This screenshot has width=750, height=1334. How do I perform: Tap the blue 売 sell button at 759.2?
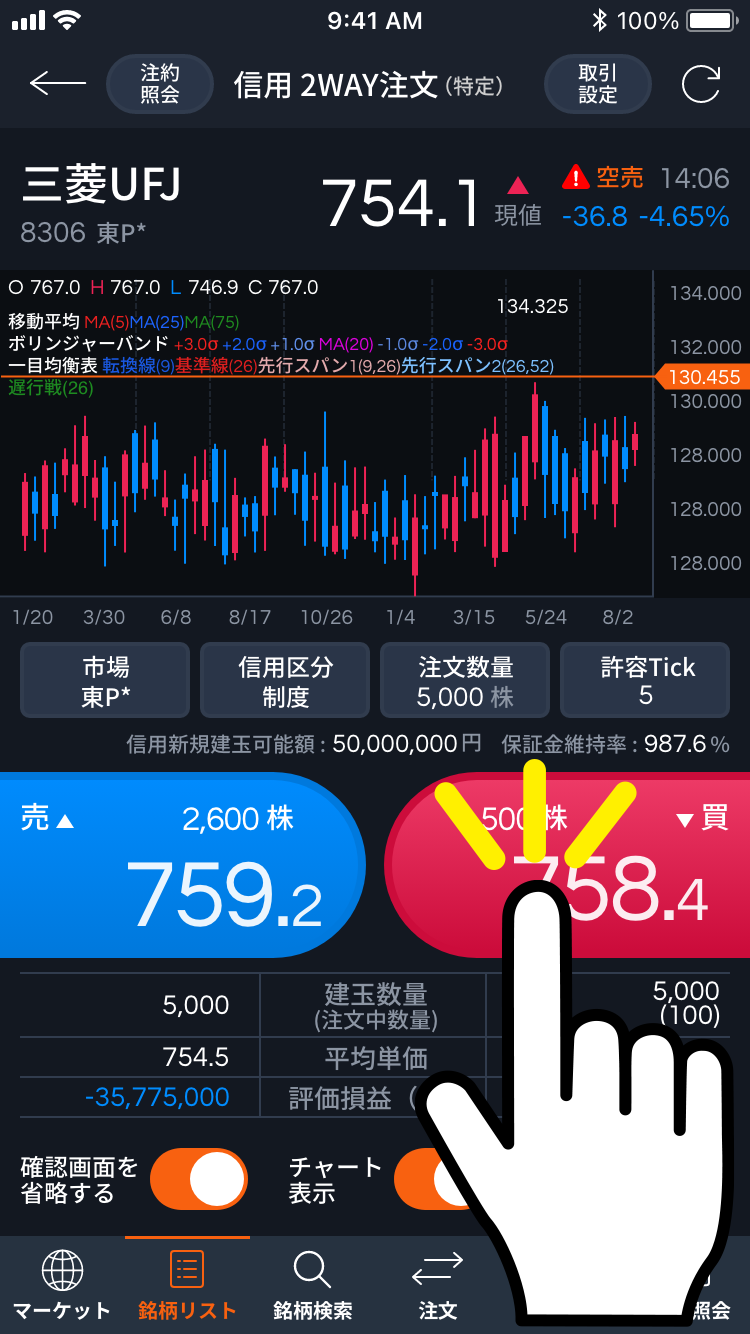[x=180, y=865]
